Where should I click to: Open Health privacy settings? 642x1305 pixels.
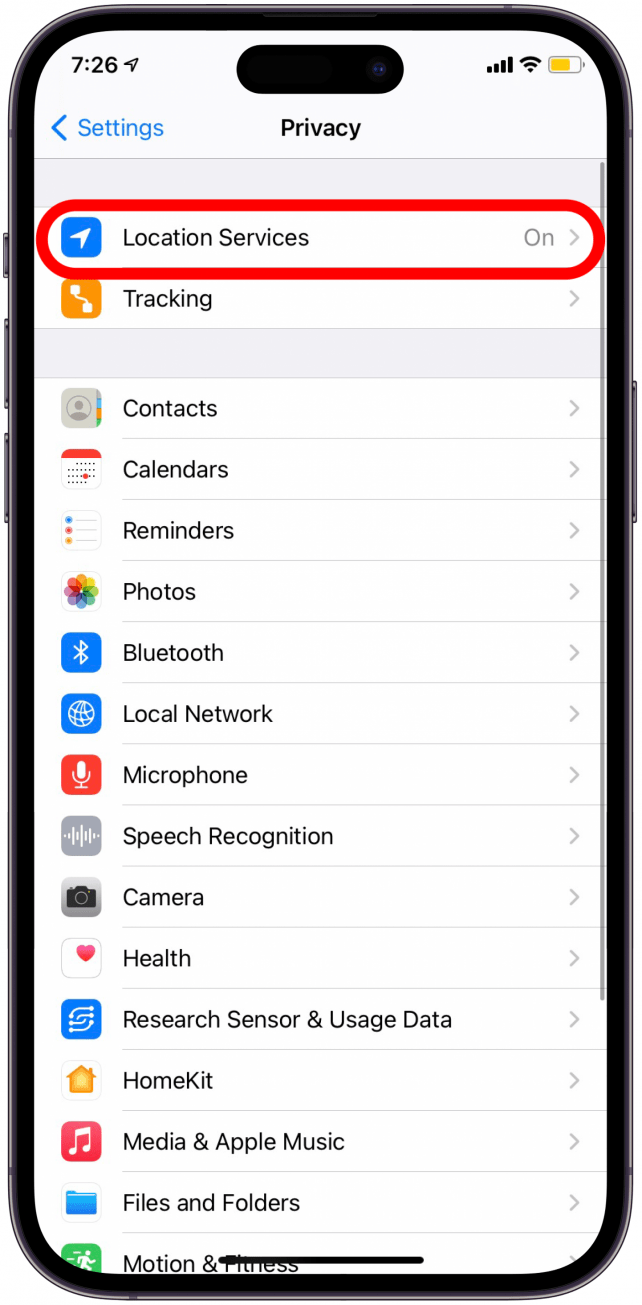(x=320, y=958)
